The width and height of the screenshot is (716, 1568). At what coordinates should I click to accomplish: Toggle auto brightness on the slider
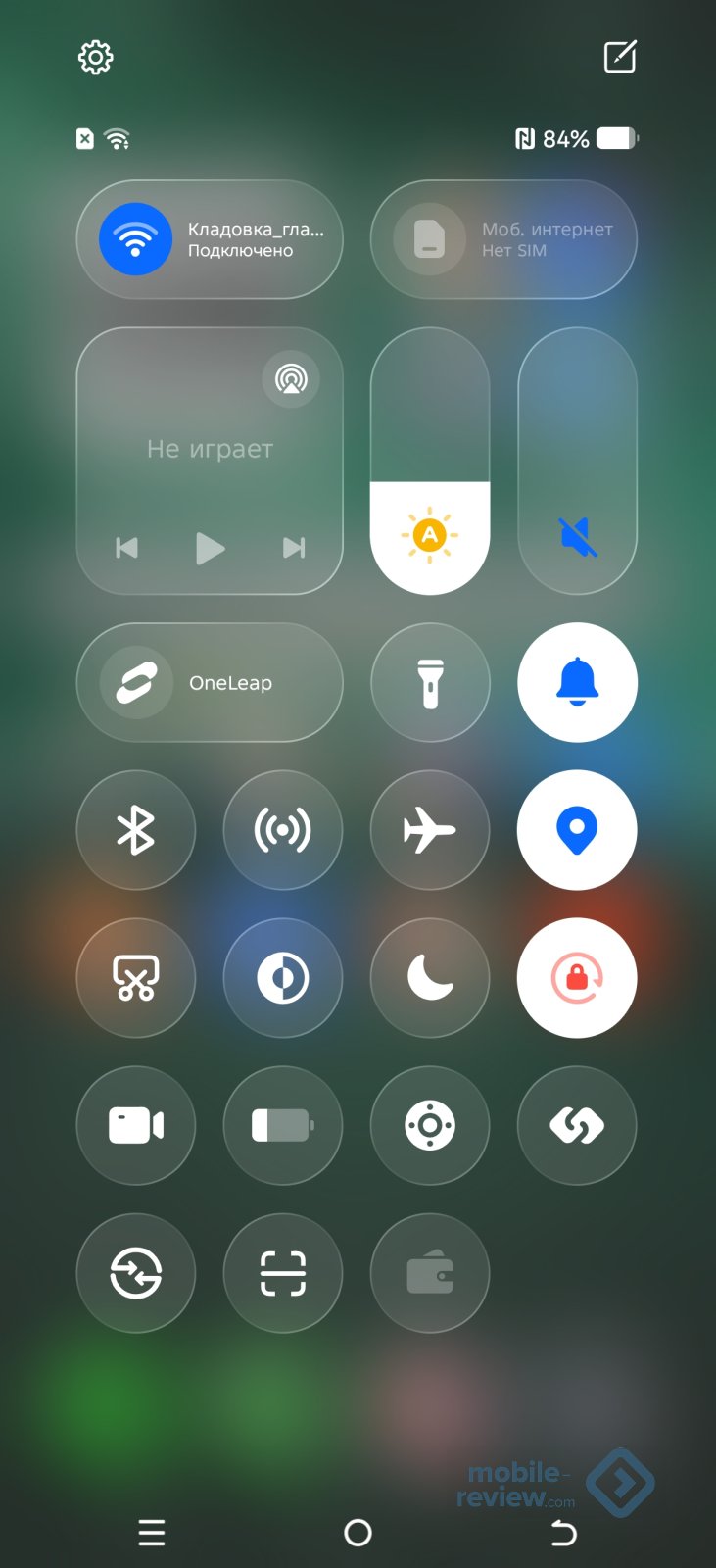point(430,536)
